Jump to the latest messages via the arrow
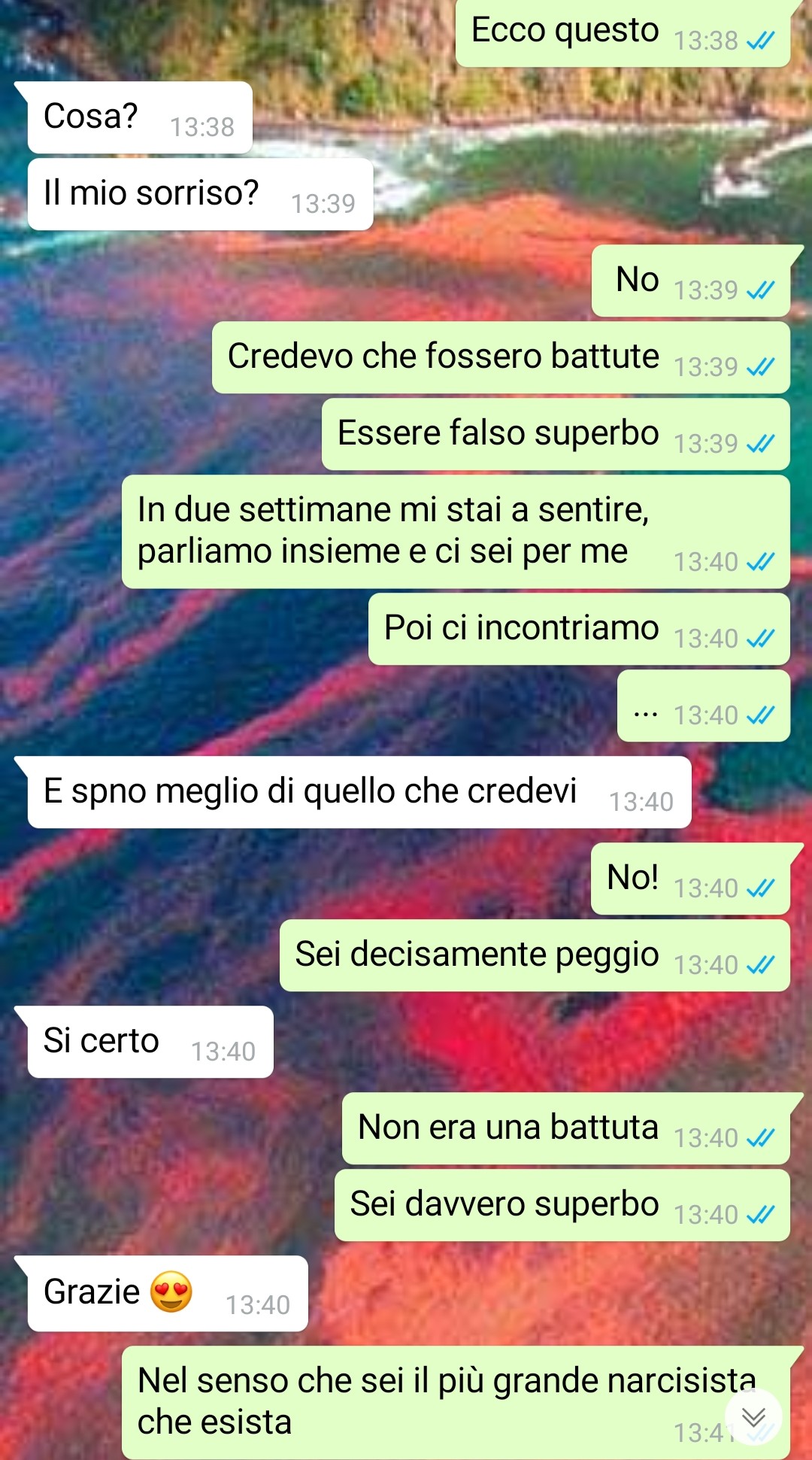Screen dimensions: 812x1460 [753, 1417]
